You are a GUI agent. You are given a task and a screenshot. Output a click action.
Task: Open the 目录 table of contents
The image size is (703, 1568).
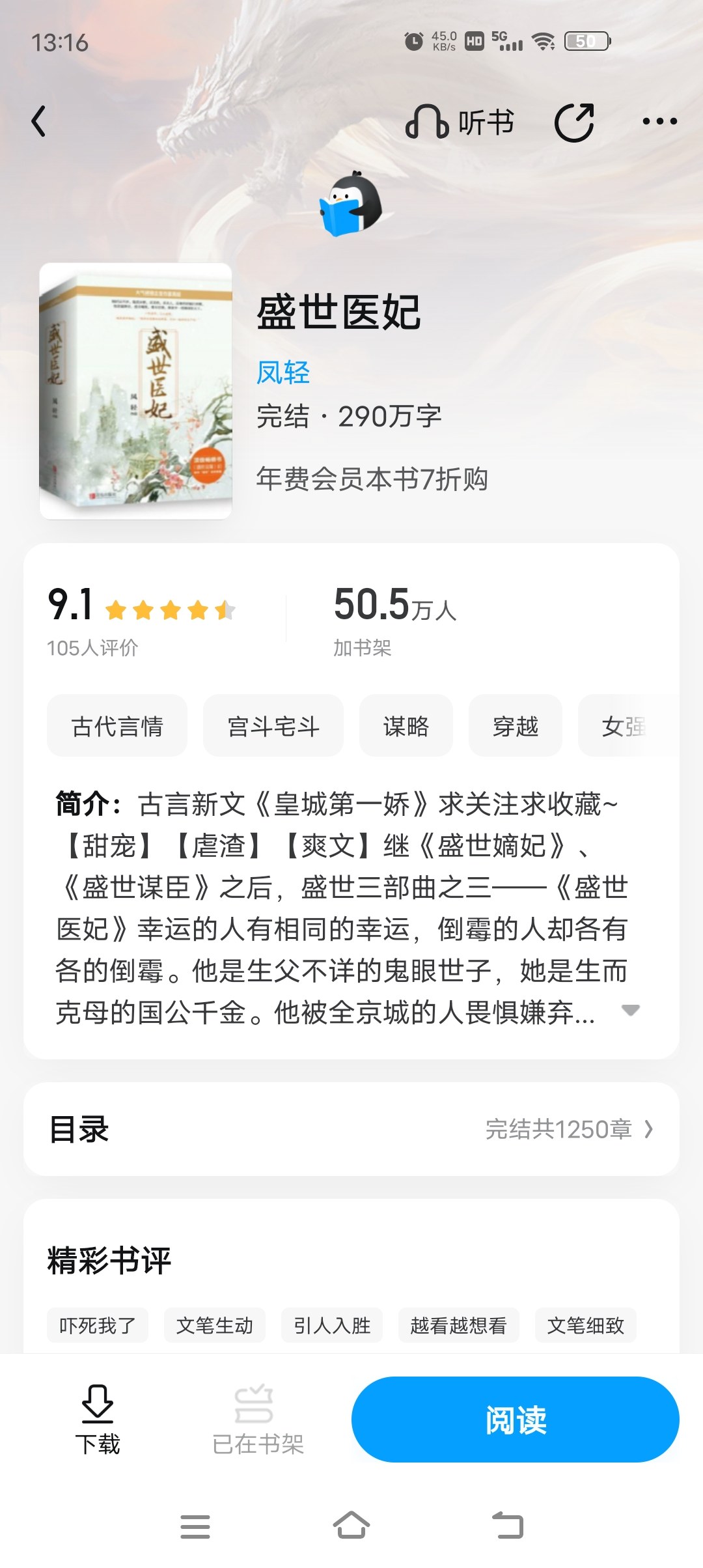[351, 1129]
